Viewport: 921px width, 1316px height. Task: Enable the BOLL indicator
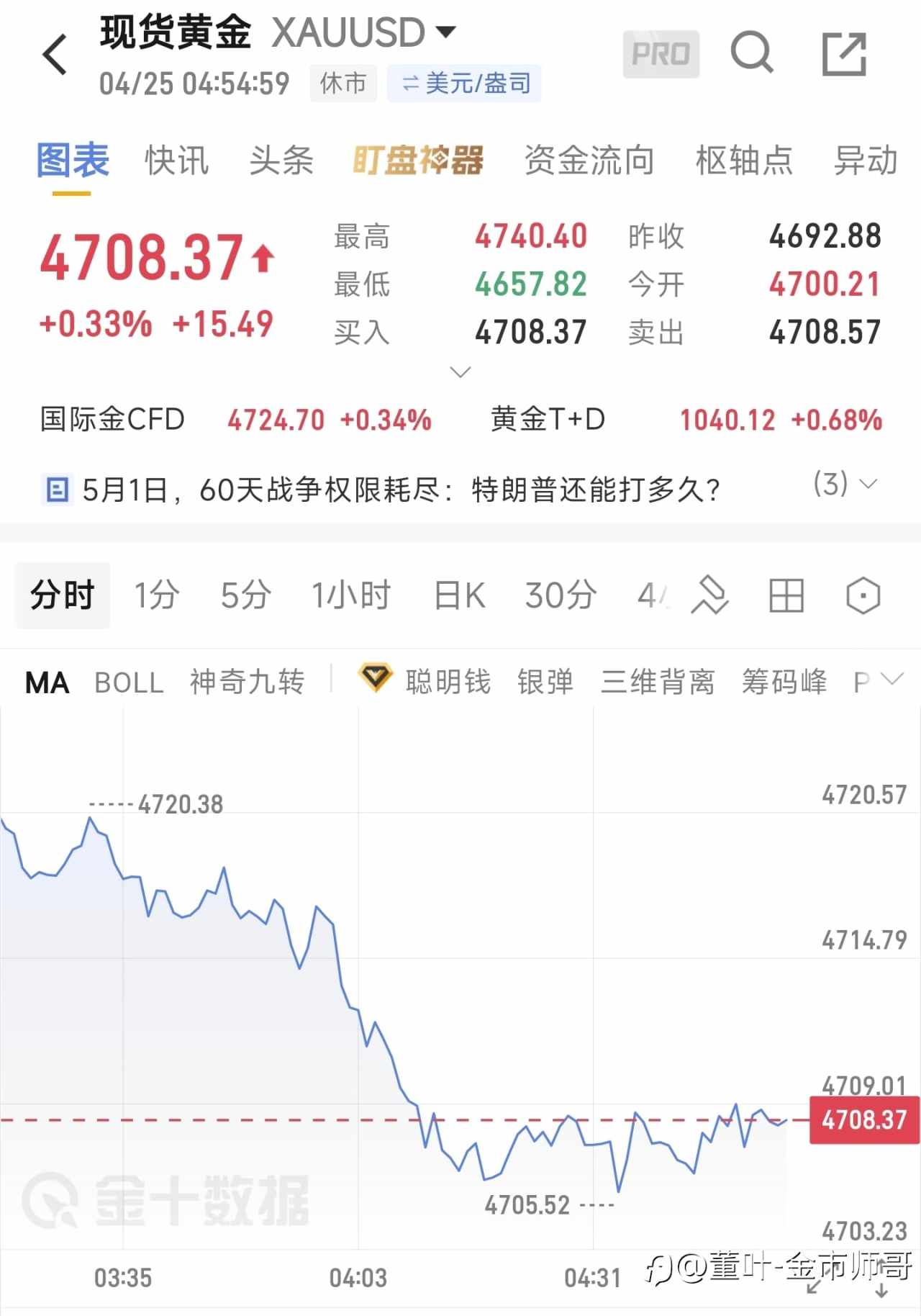[128, 682]
